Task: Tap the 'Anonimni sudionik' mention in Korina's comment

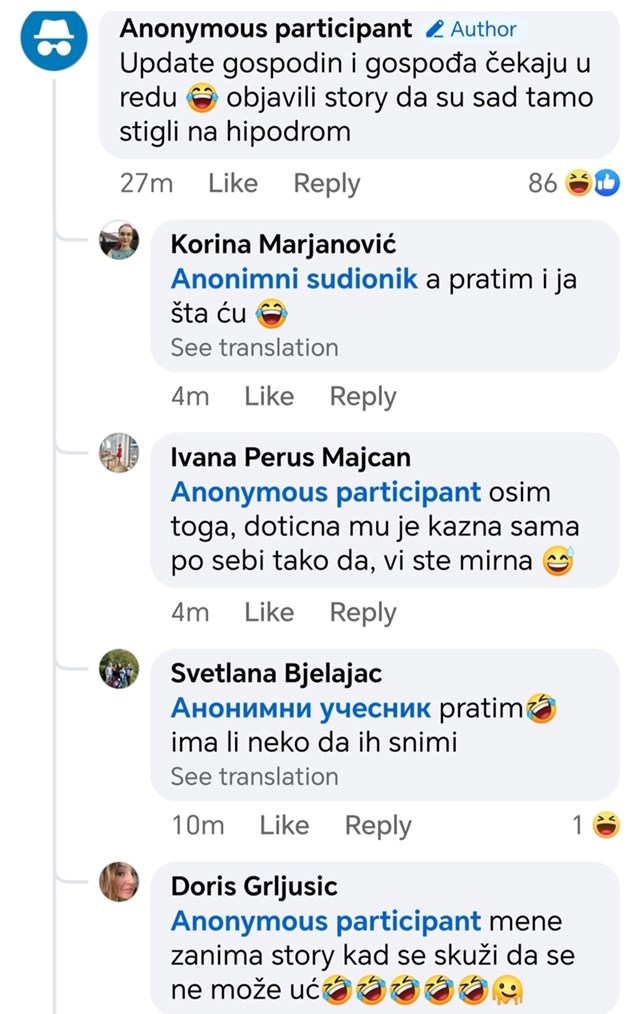Action: [x=293, y=281]
